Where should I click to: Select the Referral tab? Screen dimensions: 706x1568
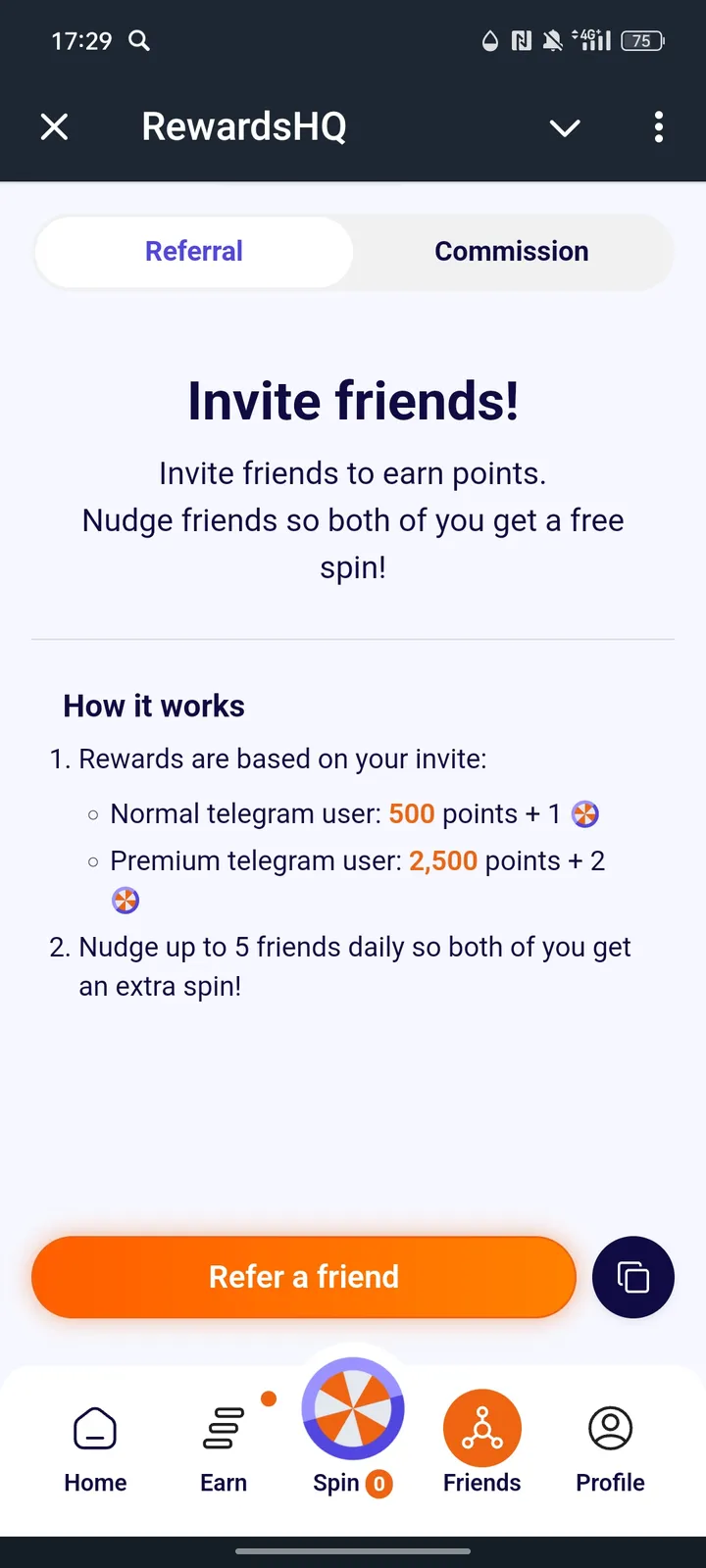click(193, 251)
